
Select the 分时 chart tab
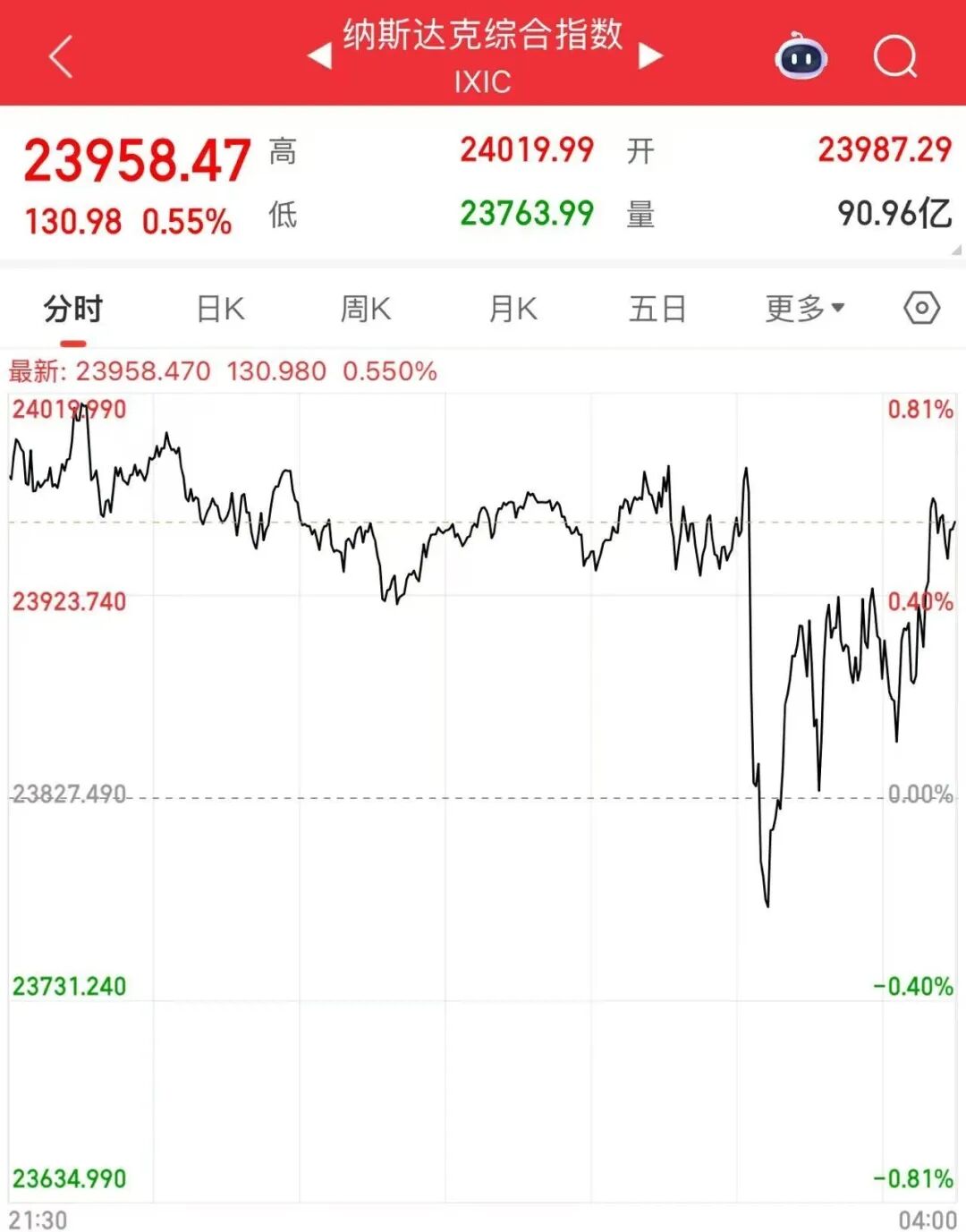click(x=73, y=310)
